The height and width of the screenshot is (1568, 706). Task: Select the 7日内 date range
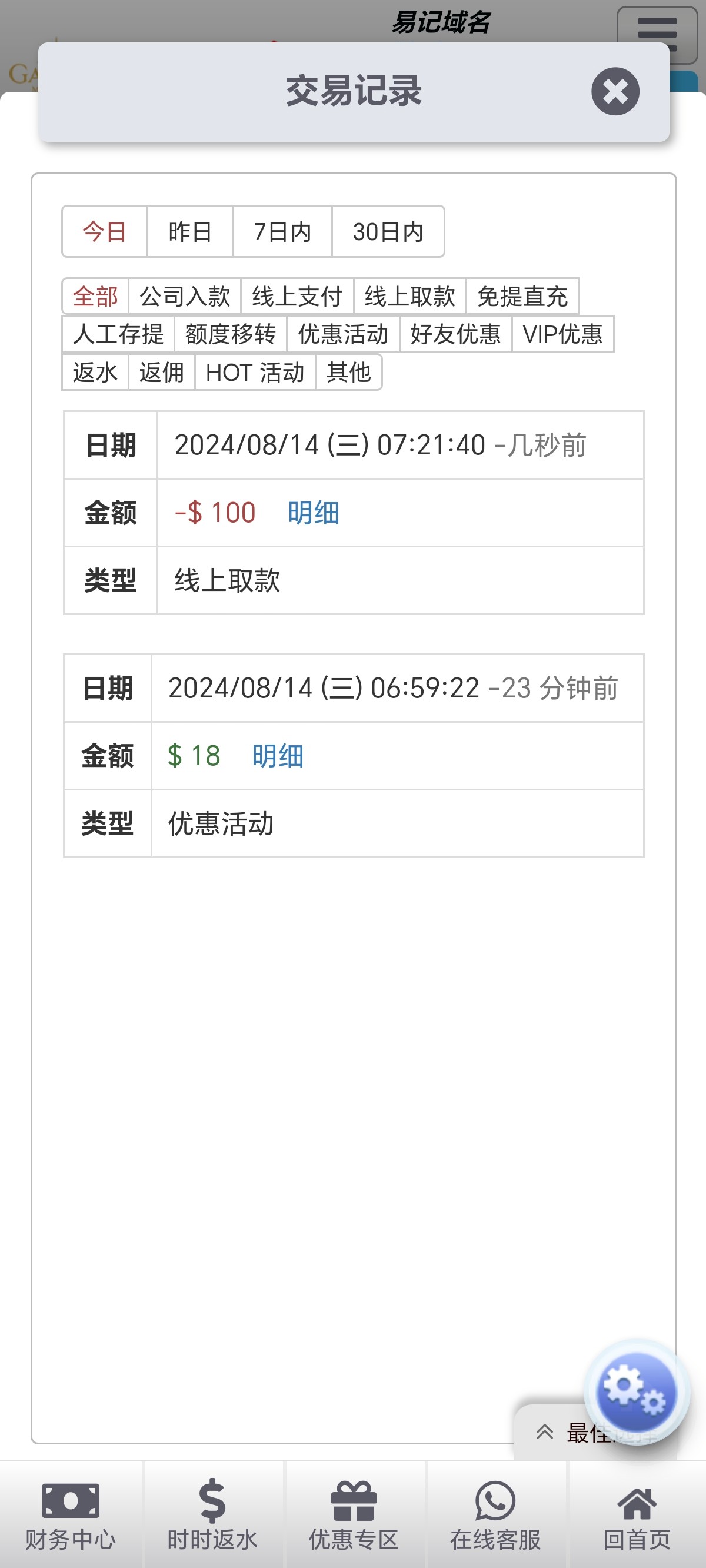click(x=282, y=232)
